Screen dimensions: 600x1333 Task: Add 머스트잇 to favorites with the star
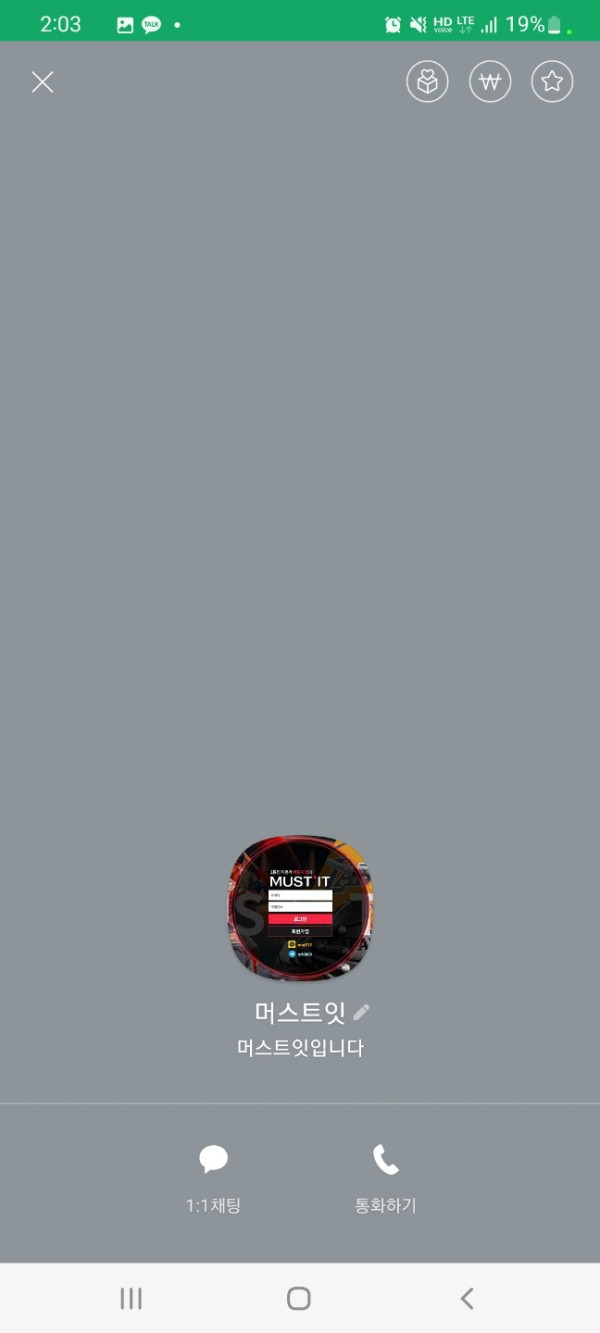tap(552, 82)
